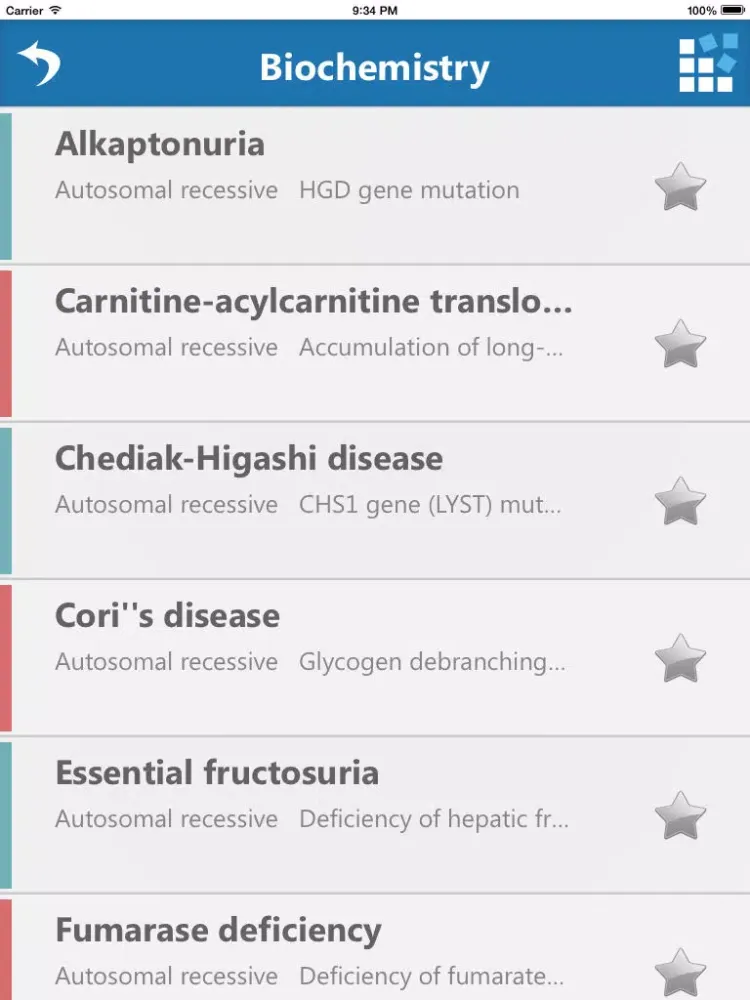Toggle the favorite star on Alkaptonuria off
The height and width of the screenshot is (1000, 750).
[x=679, y=186]
